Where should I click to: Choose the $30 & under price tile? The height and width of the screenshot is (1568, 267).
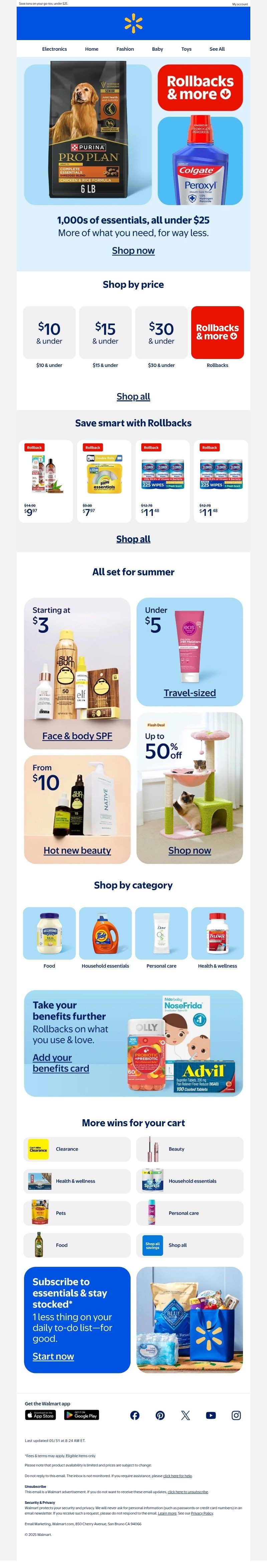tap(161, 333)
